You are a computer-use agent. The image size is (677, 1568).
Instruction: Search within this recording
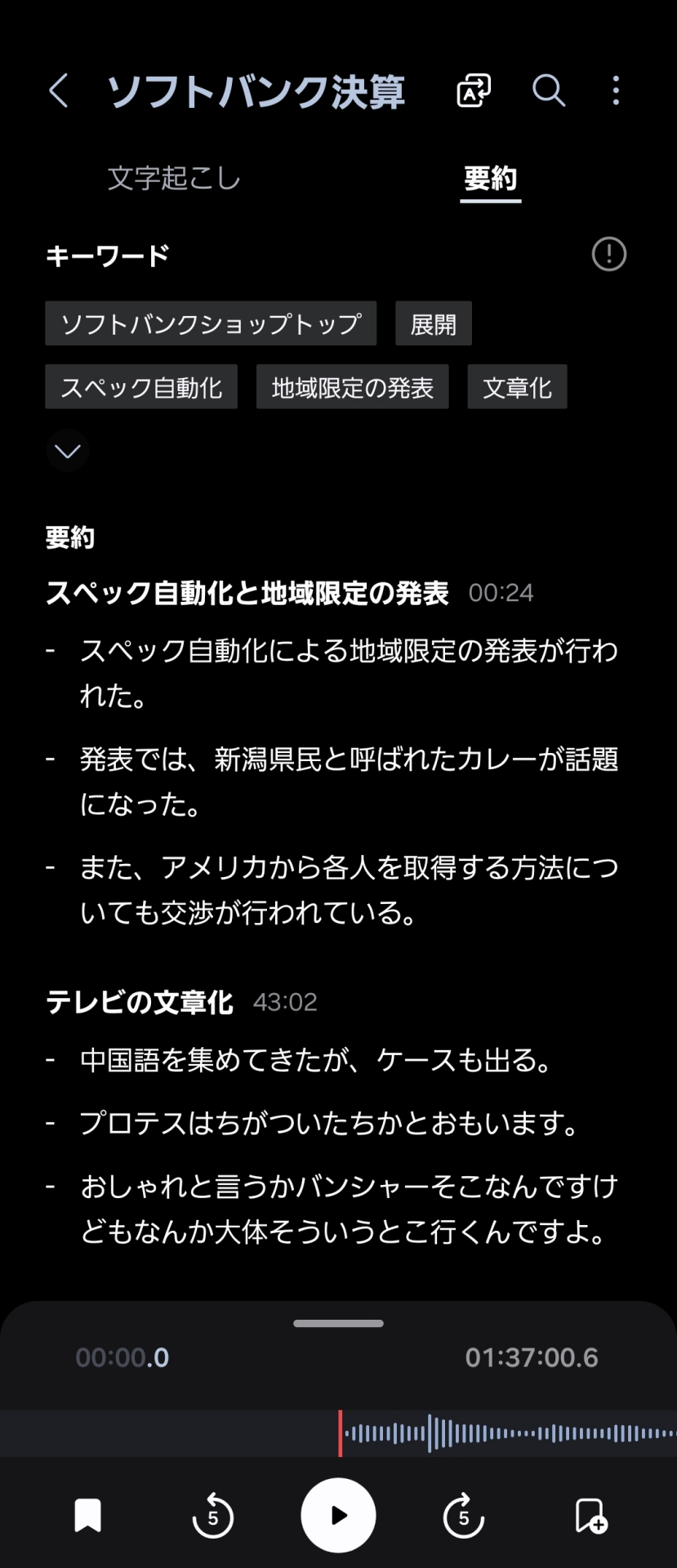coord(548,91)
